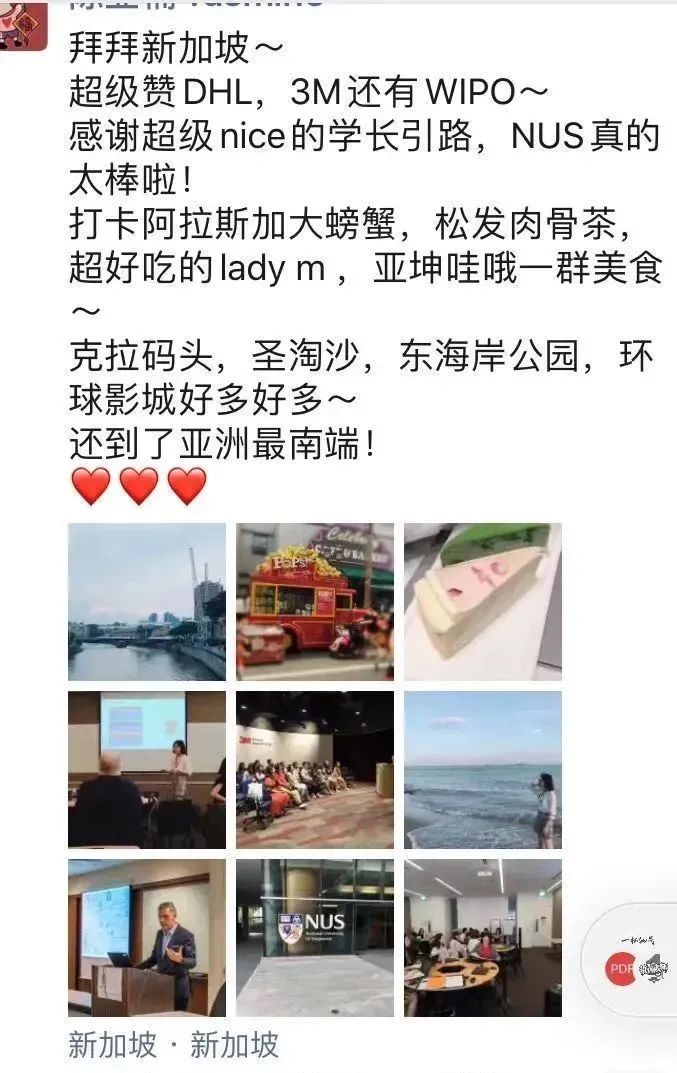Screen dimensions: 677x1073
Task: Open the layered cake slice photo
Action: click(x=483, y=602)
